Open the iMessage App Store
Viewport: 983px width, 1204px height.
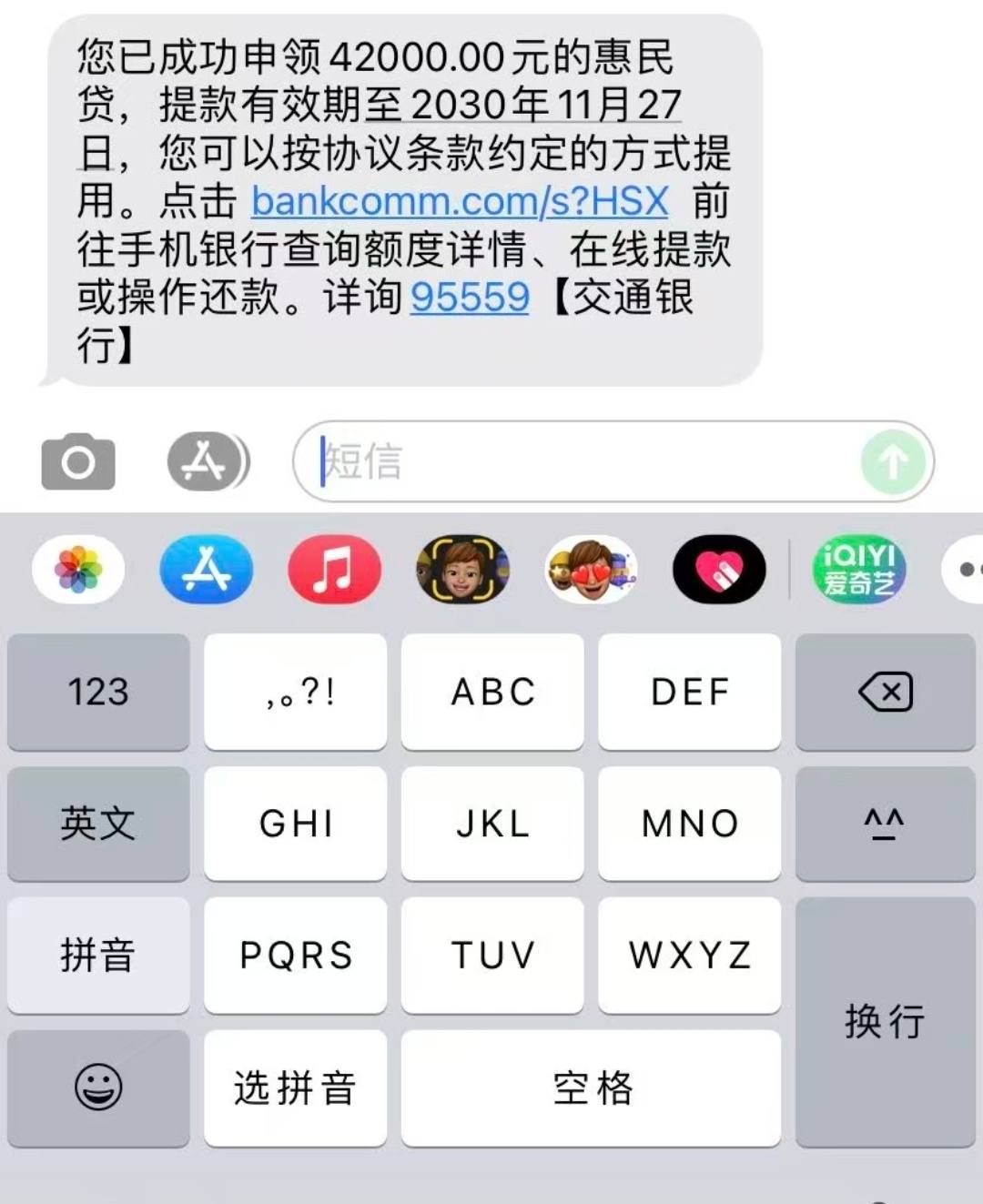coord(208,460)
